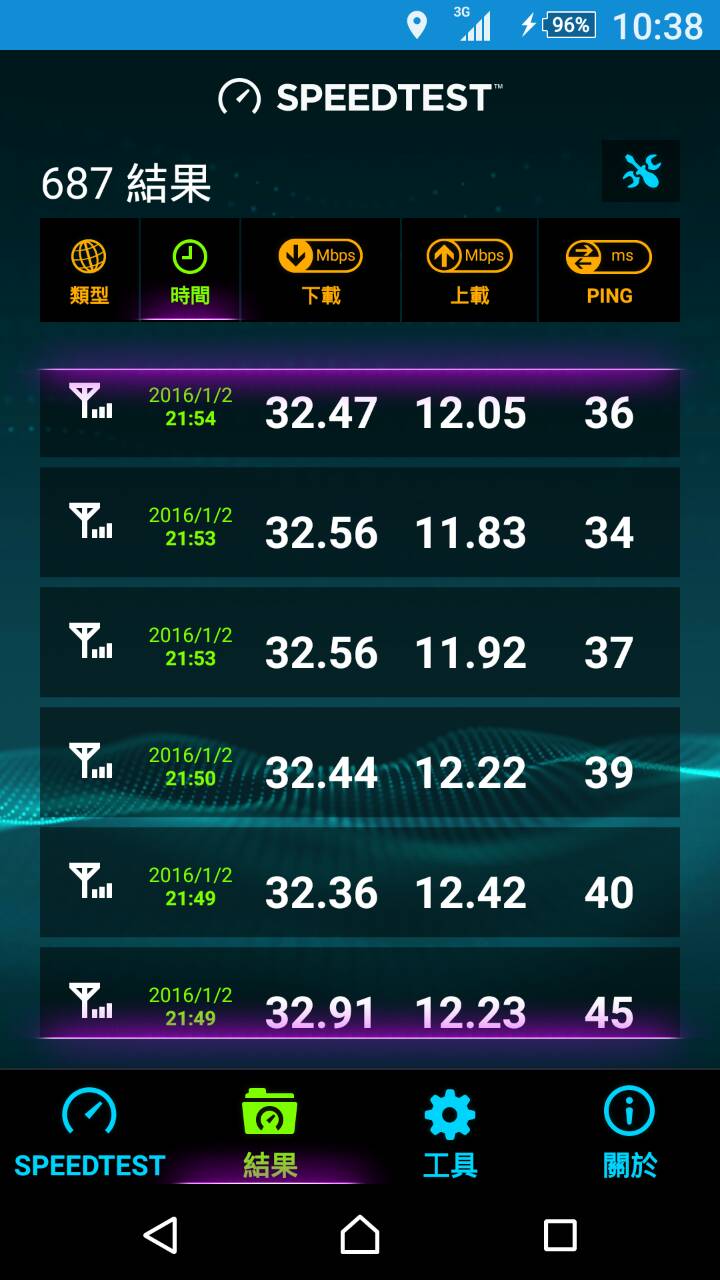Sort results by 上載 speed column

(469, 272)
